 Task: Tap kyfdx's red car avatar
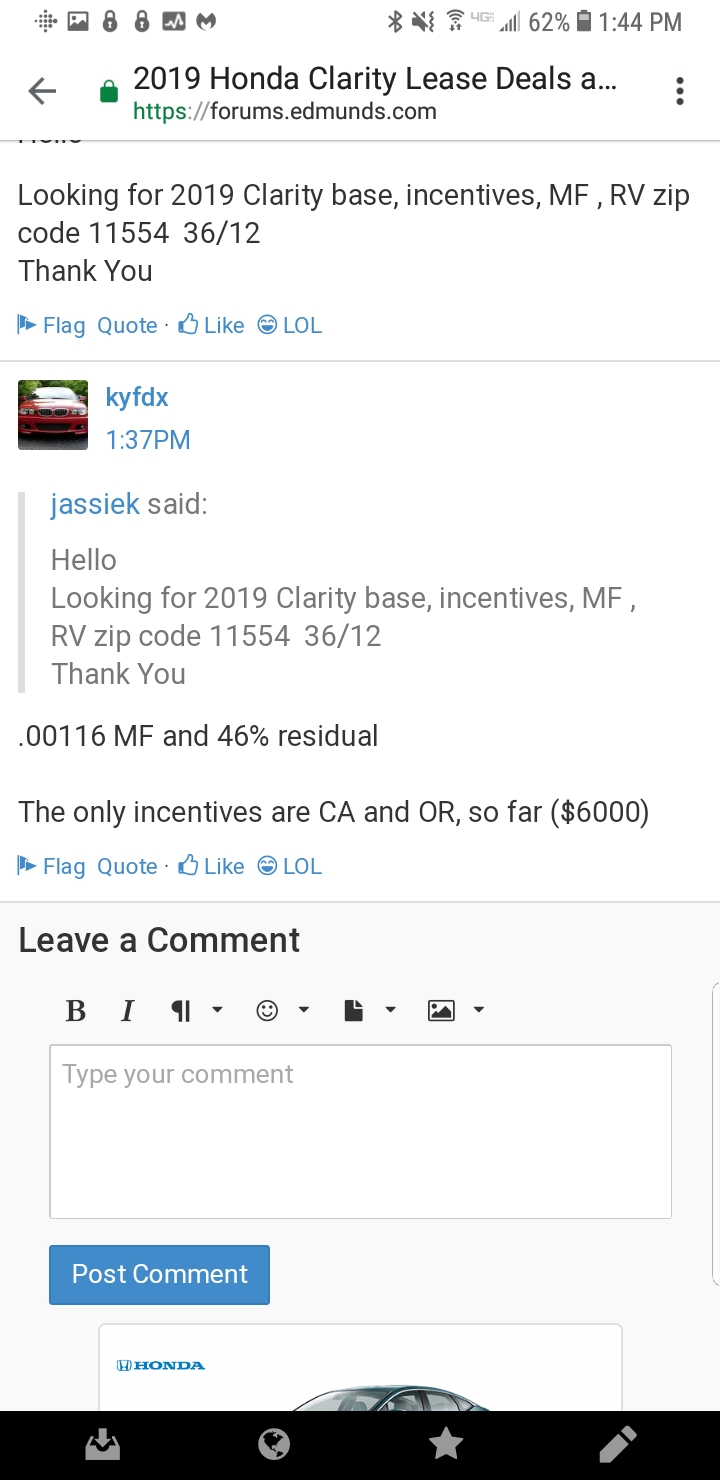pos(53,415)
